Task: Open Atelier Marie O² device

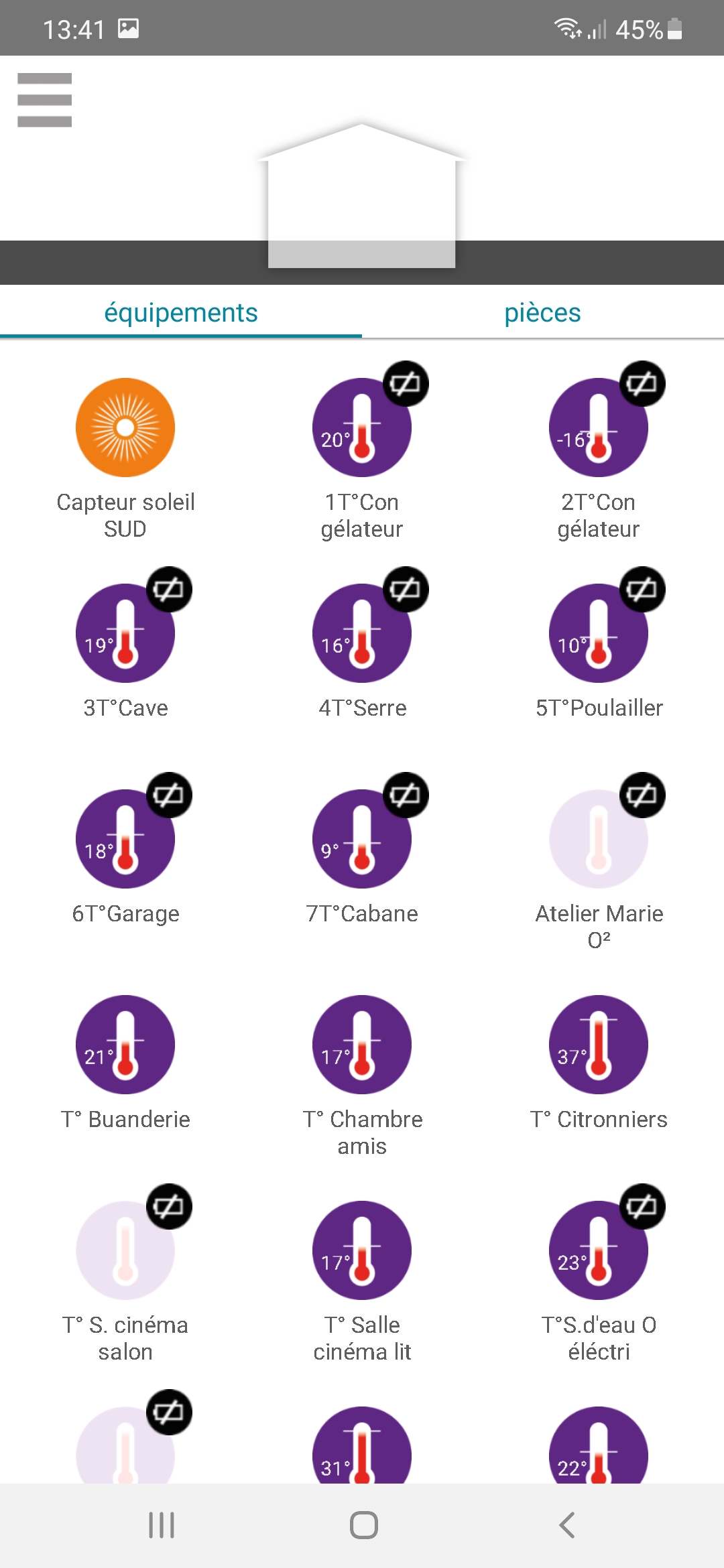Action: (x=598, y=839)
